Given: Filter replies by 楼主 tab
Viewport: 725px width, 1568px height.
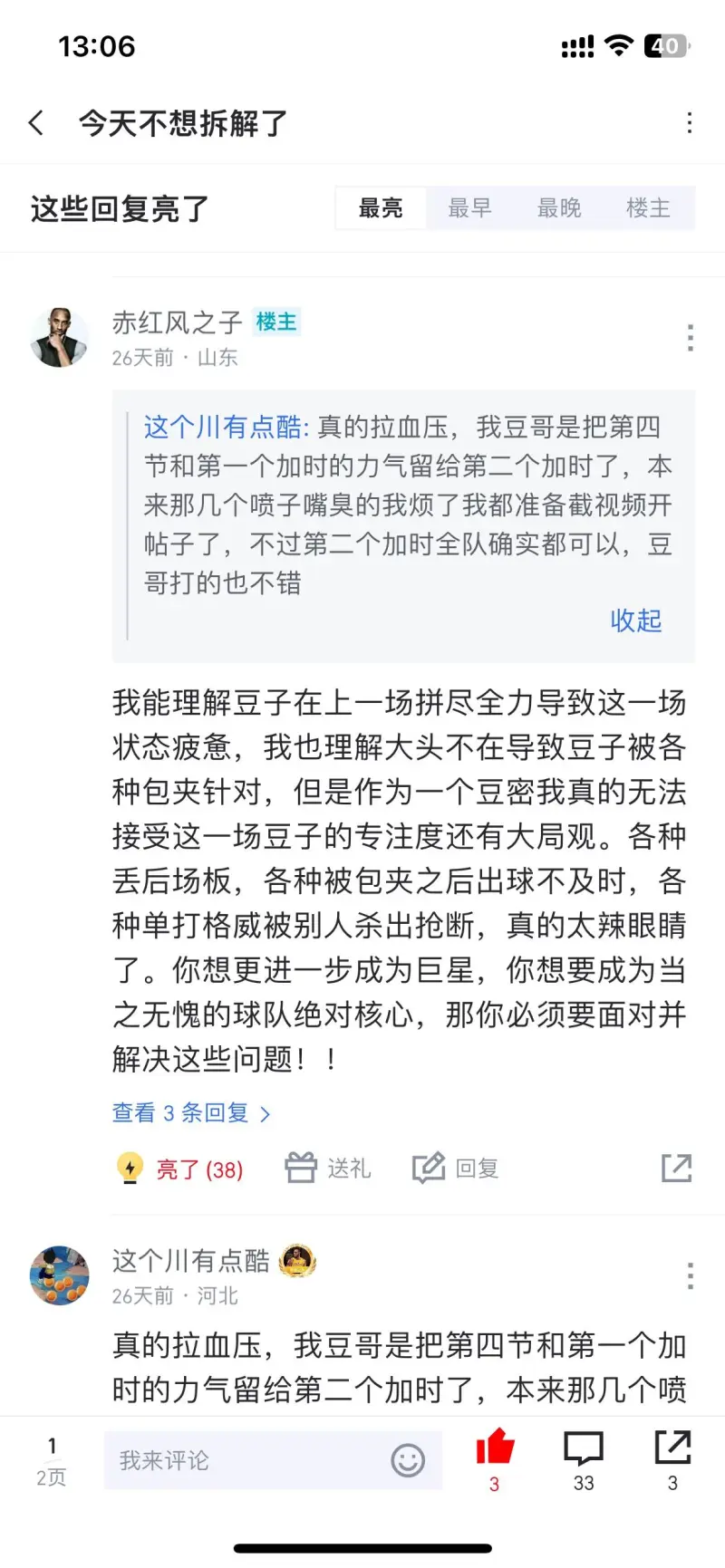Looking at the screenshot, I should pos(648,208).
